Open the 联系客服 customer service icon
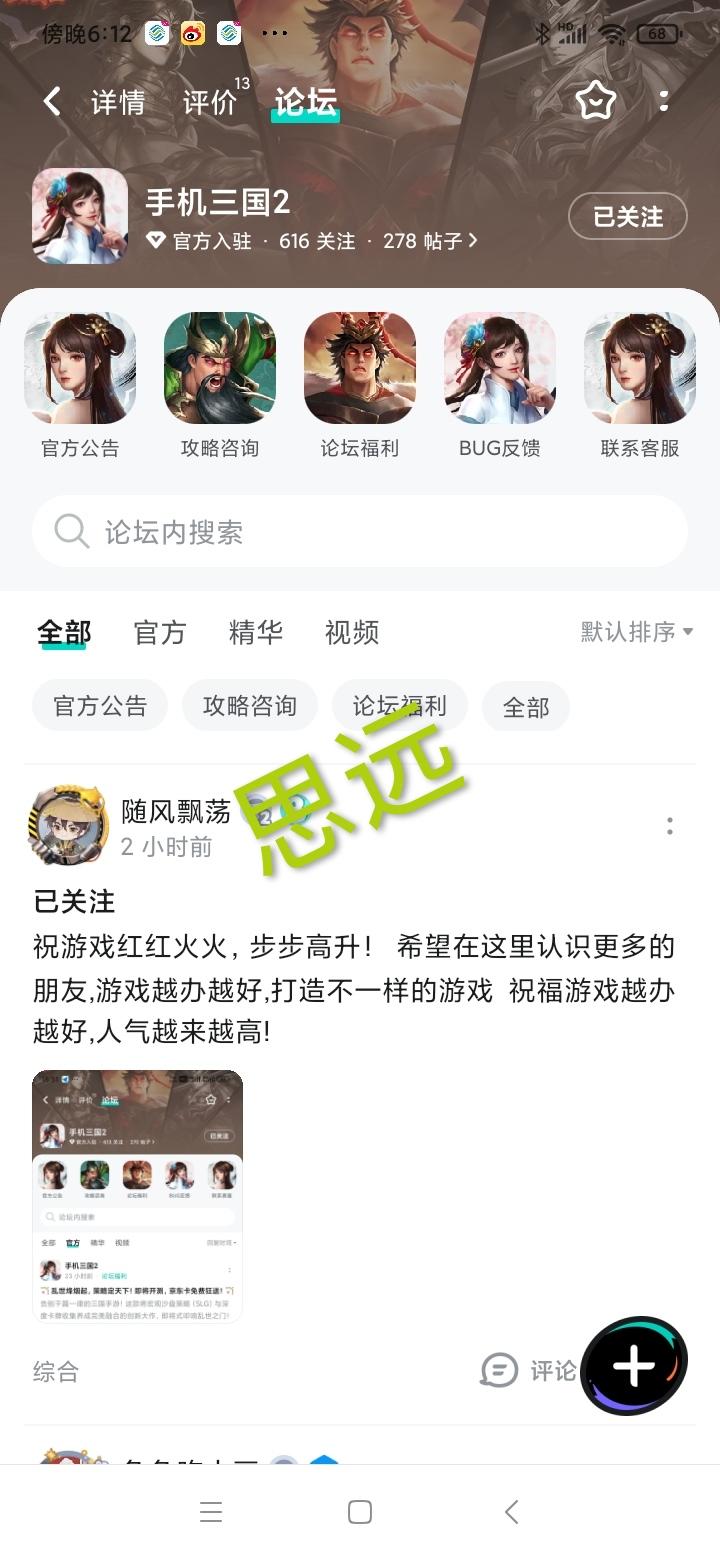 [x=640, y=367]
